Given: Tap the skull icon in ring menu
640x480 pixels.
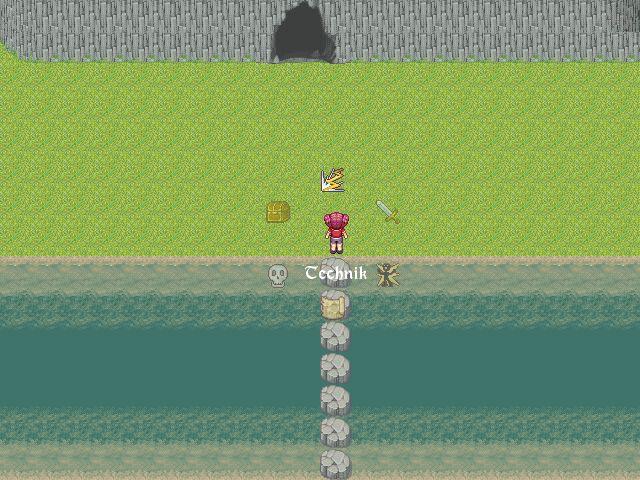Looking at the screenshot, I should click(x=278, y=274).
